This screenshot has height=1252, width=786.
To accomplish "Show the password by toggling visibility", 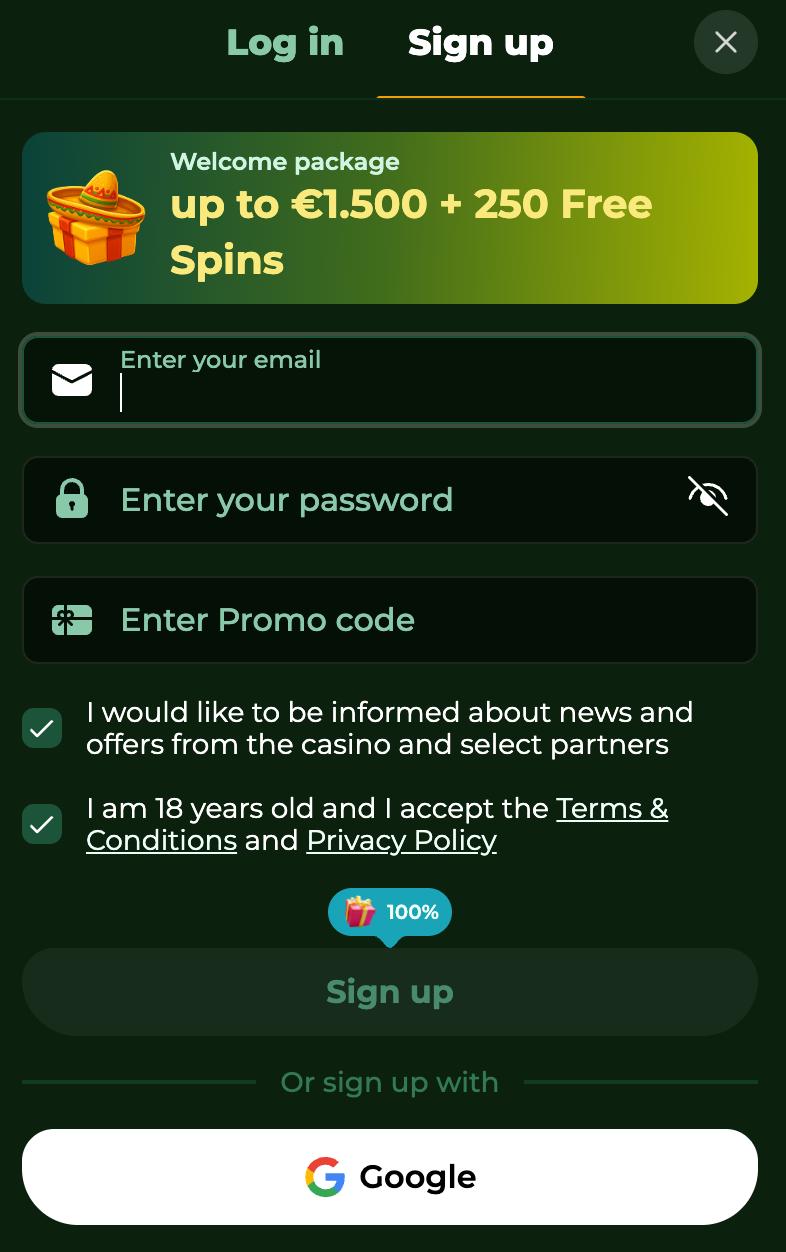I will coord(708,496).
